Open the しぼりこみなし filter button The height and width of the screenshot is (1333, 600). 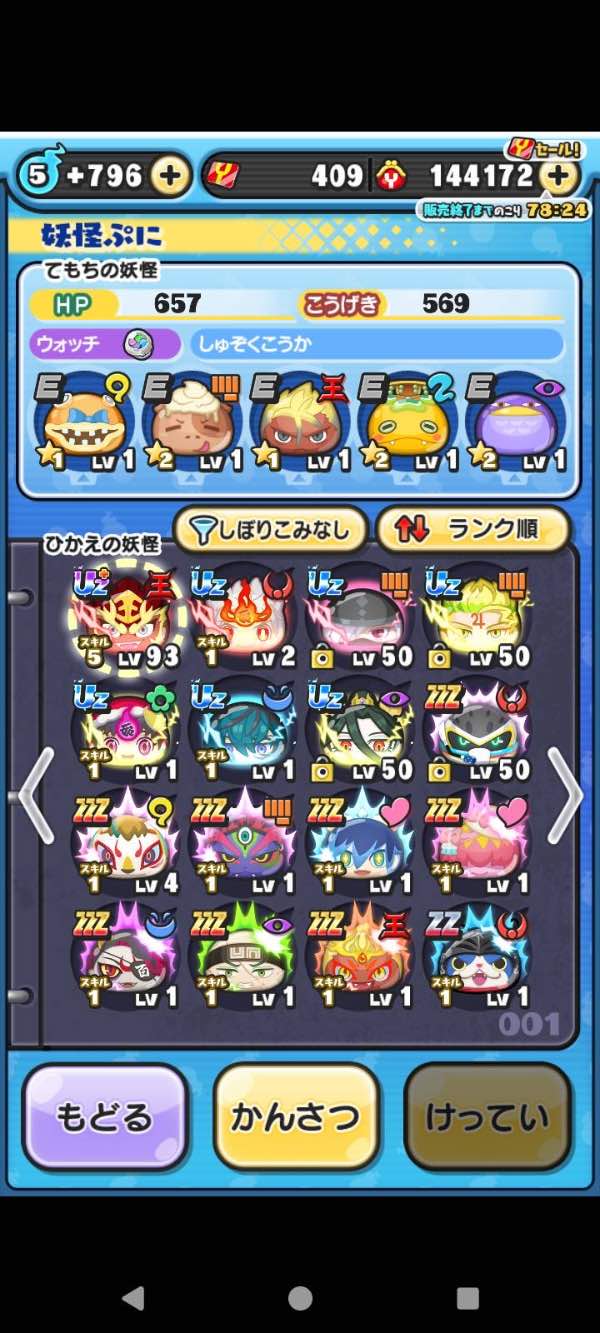pyautogui.click(x=271, y=530)
